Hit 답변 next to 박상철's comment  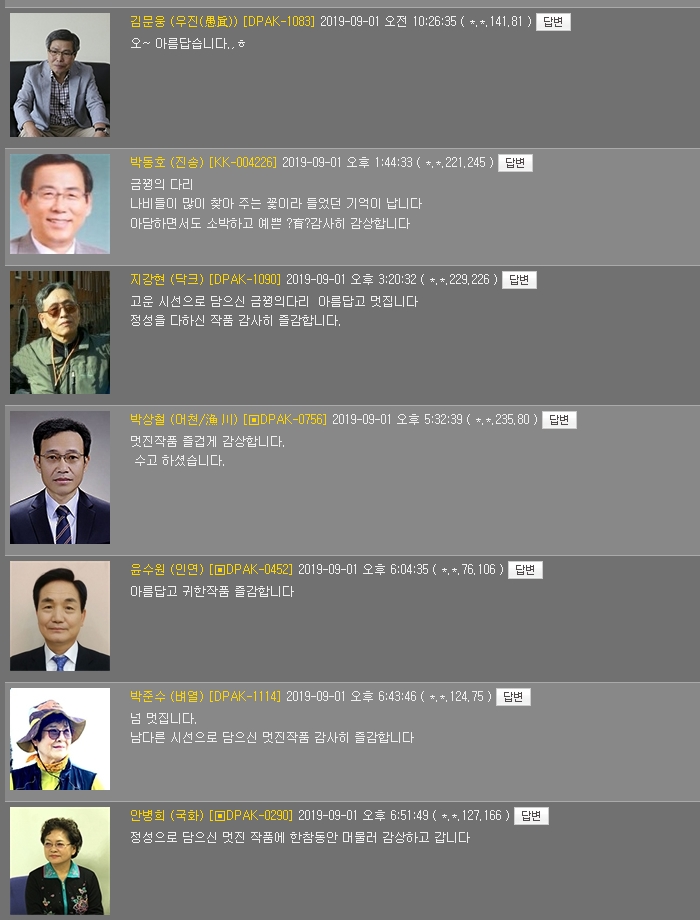(559, 420)
